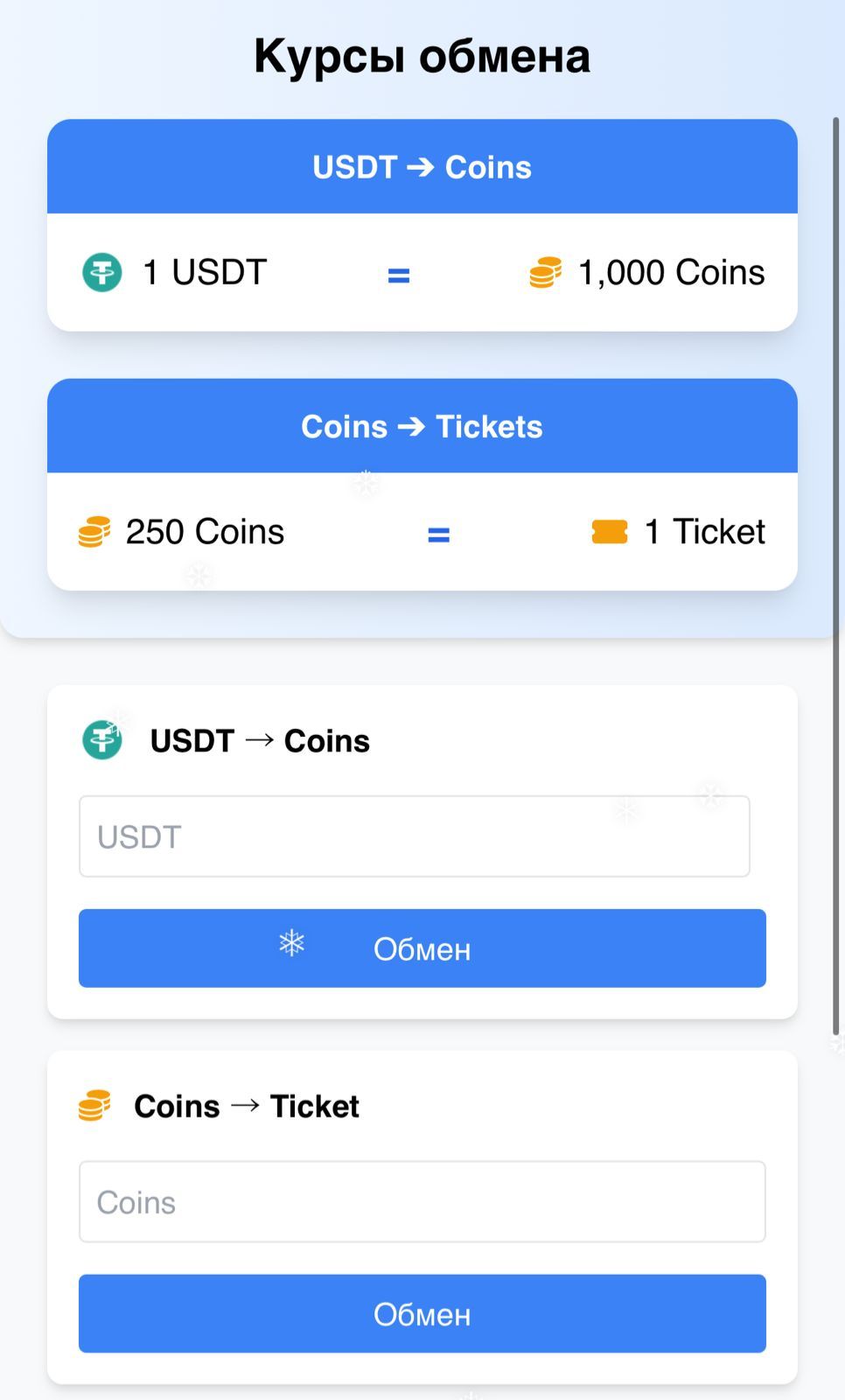Select the "USDT → Coins" blue header
845x1400 pixels.
(422, 166)
